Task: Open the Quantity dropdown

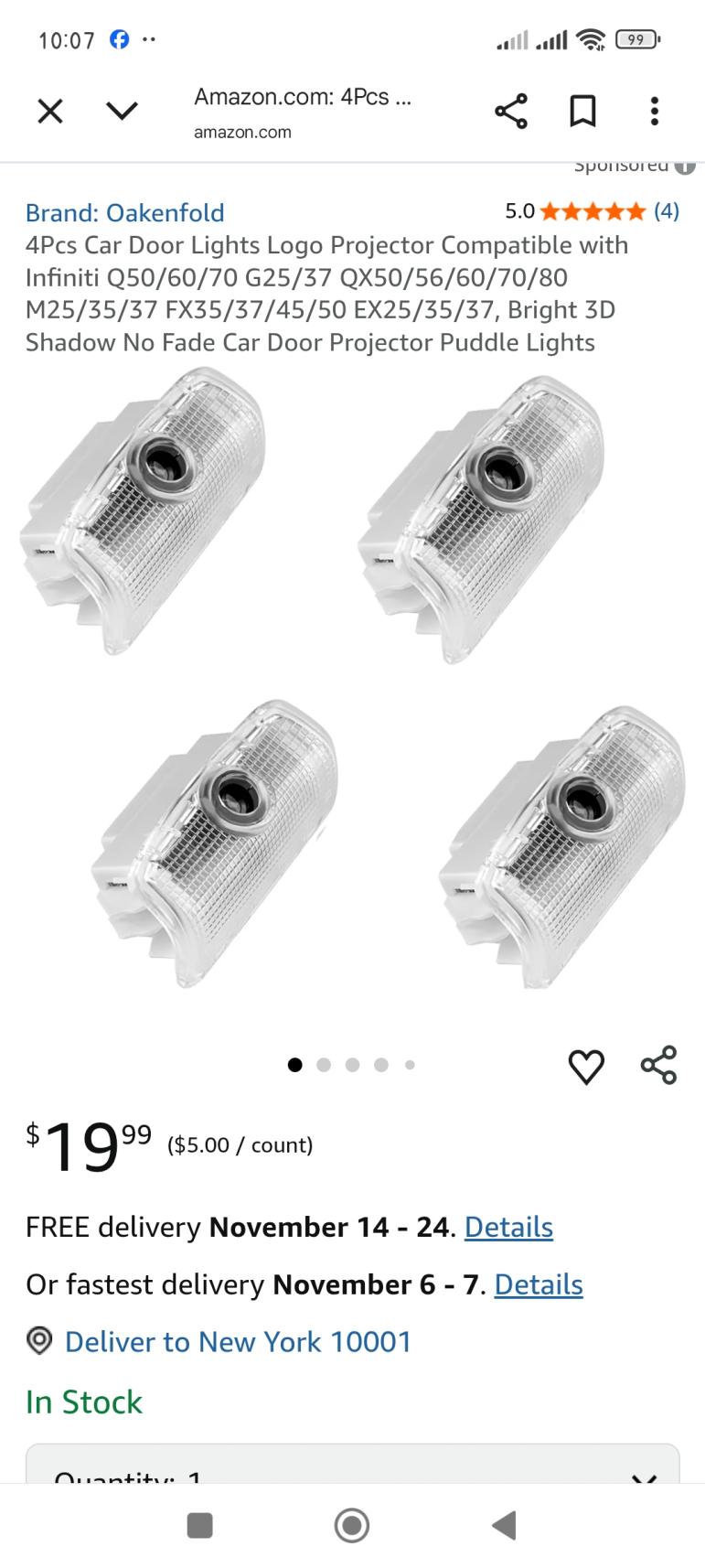Action: click(x=352, y=1466)
